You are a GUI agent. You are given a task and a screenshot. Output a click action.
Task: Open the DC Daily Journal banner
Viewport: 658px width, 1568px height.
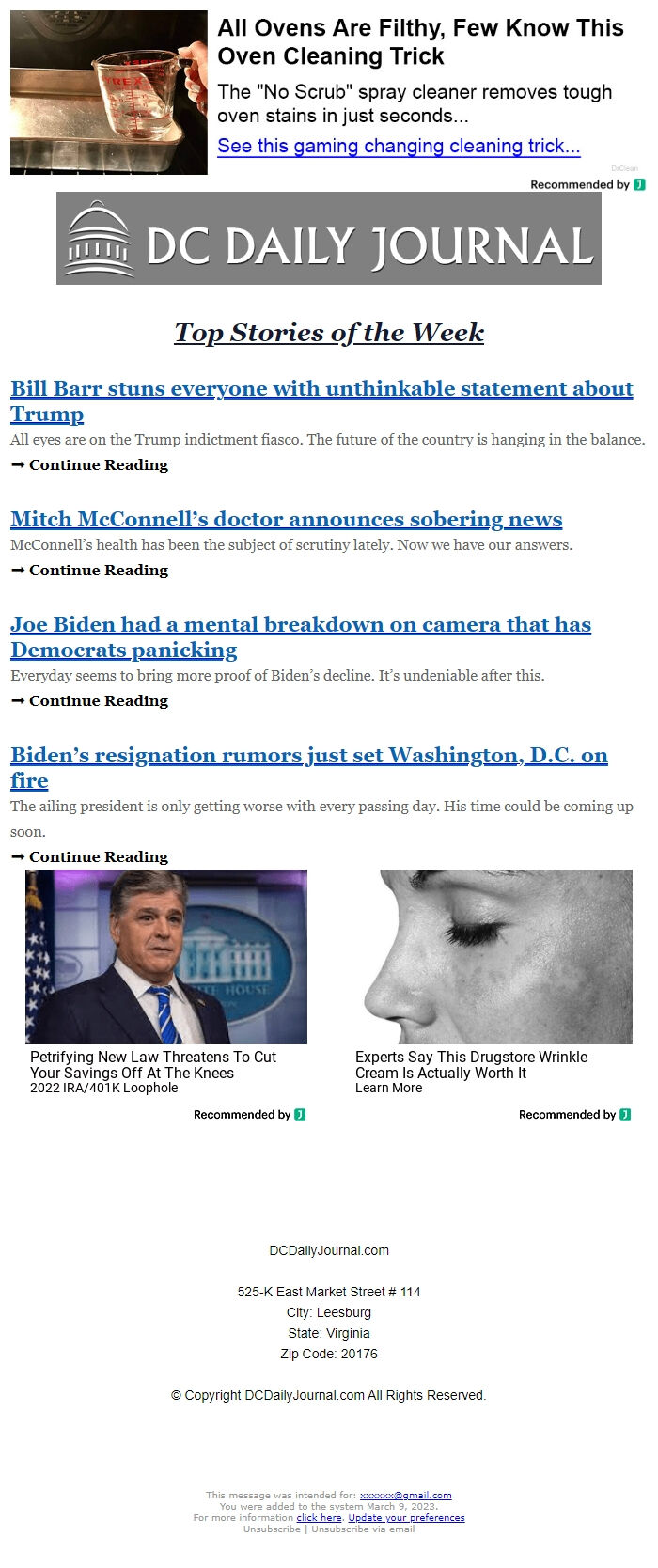328,239
